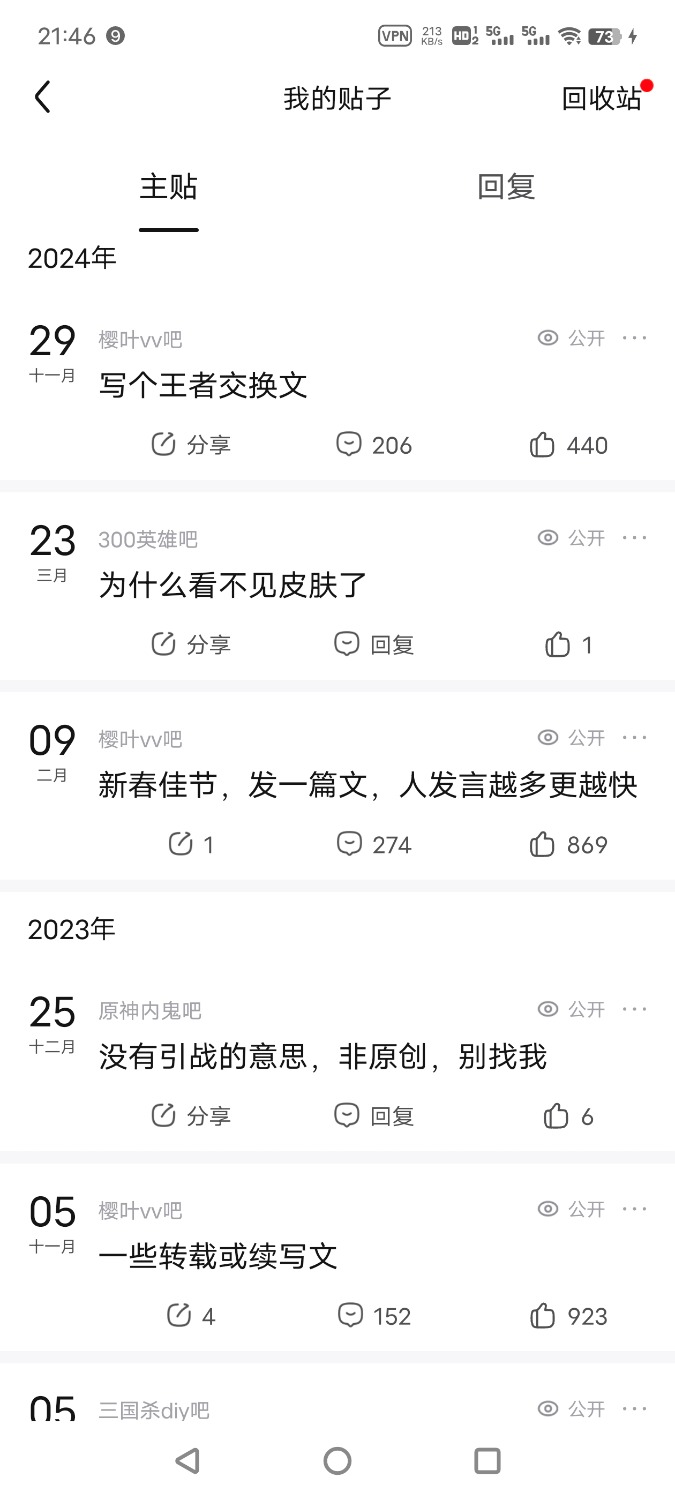The width and height of the screenshot is (675, 1500).
Task: Open the 原神内鬼吧 forum
Action: [150, 1011]
